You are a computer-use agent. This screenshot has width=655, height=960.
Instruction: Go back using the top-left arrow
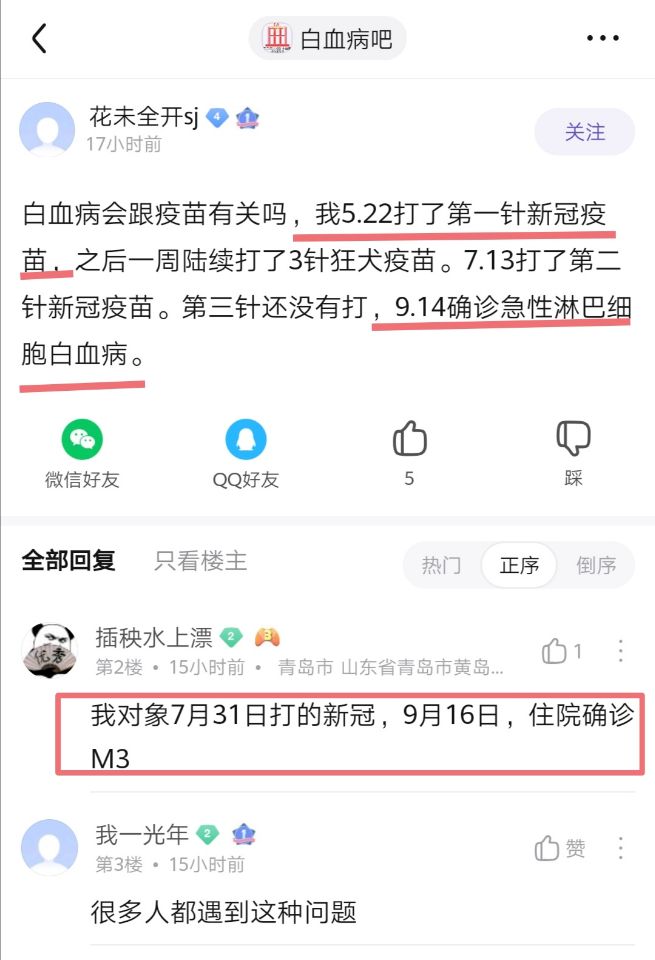pyautogui.click(x=39, y=39)
